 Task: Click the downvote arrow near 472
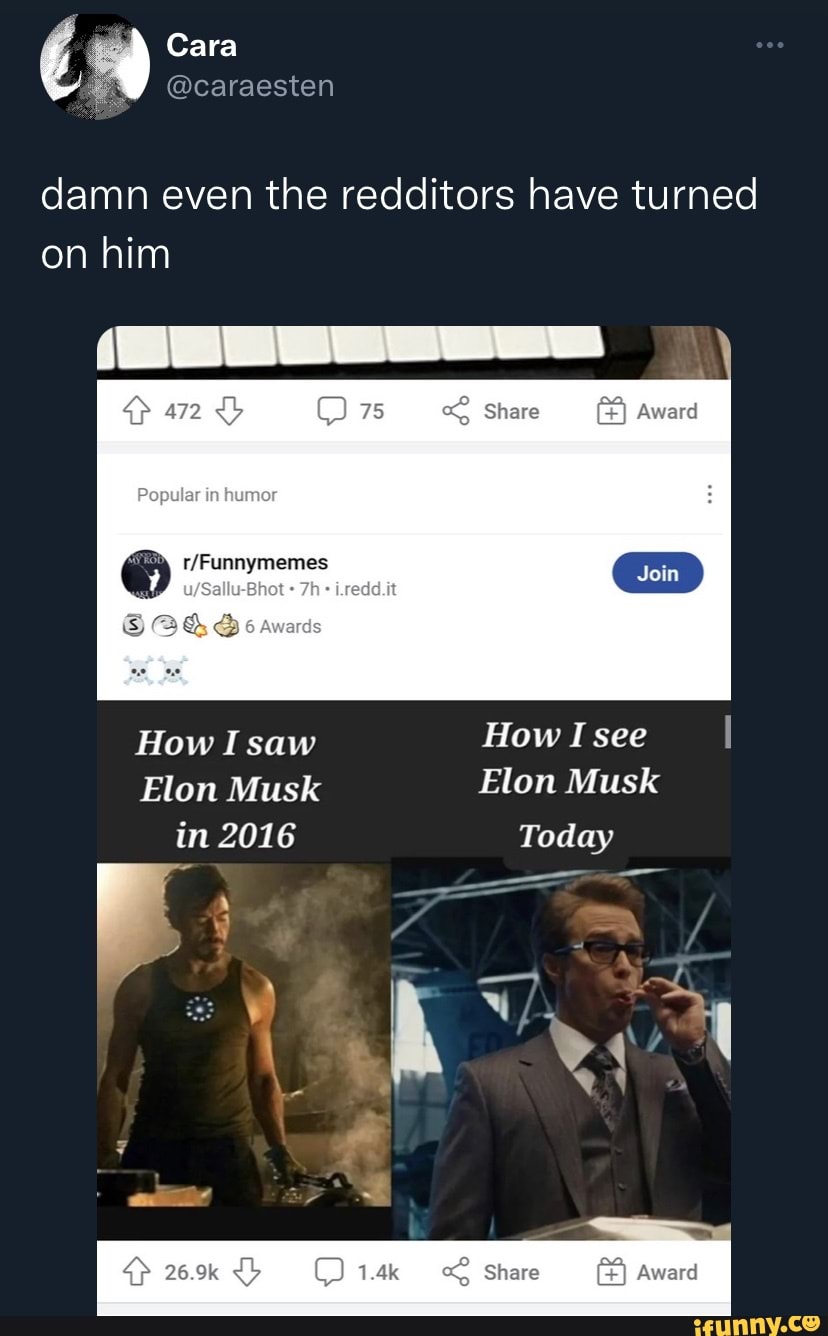228,412
